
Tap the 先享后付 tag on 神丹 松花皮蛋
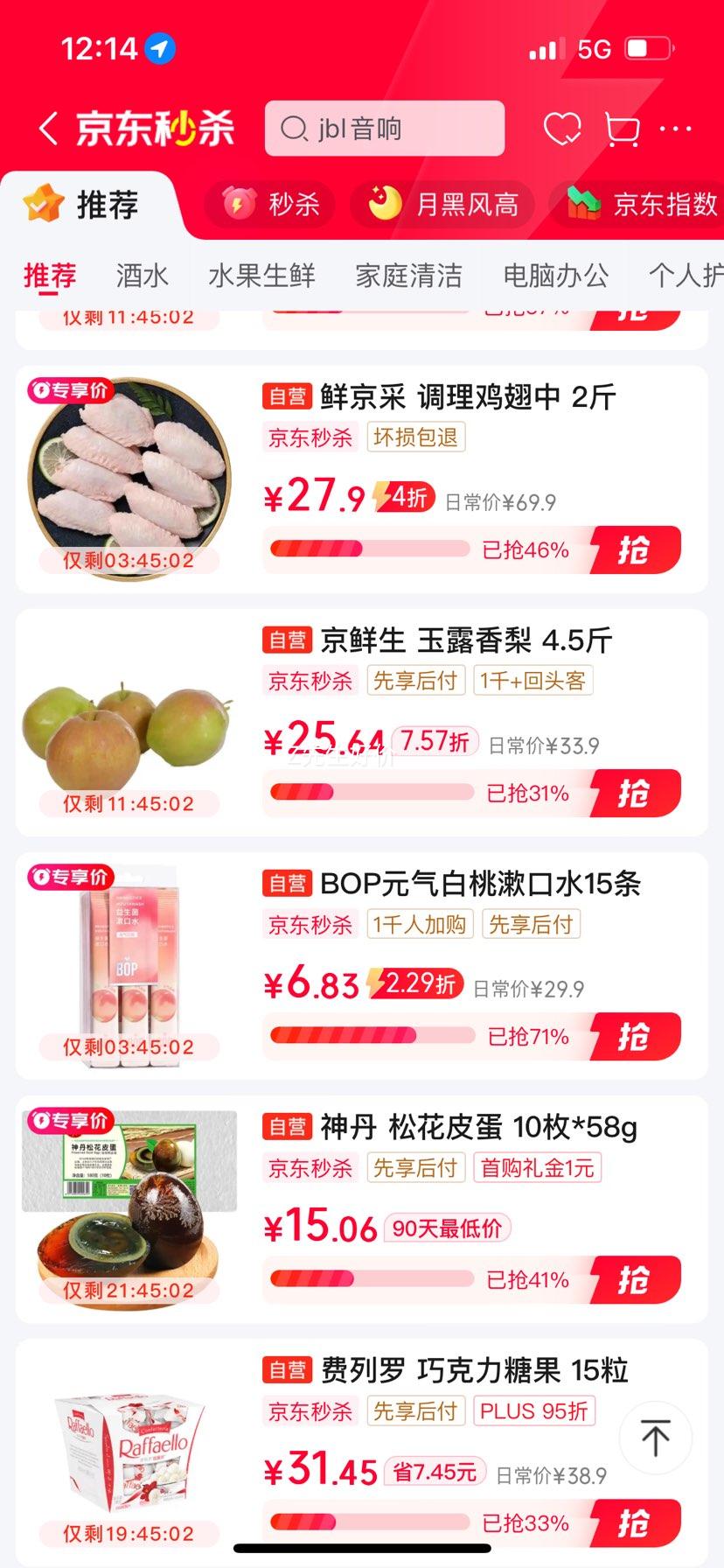click(416, 1167)
